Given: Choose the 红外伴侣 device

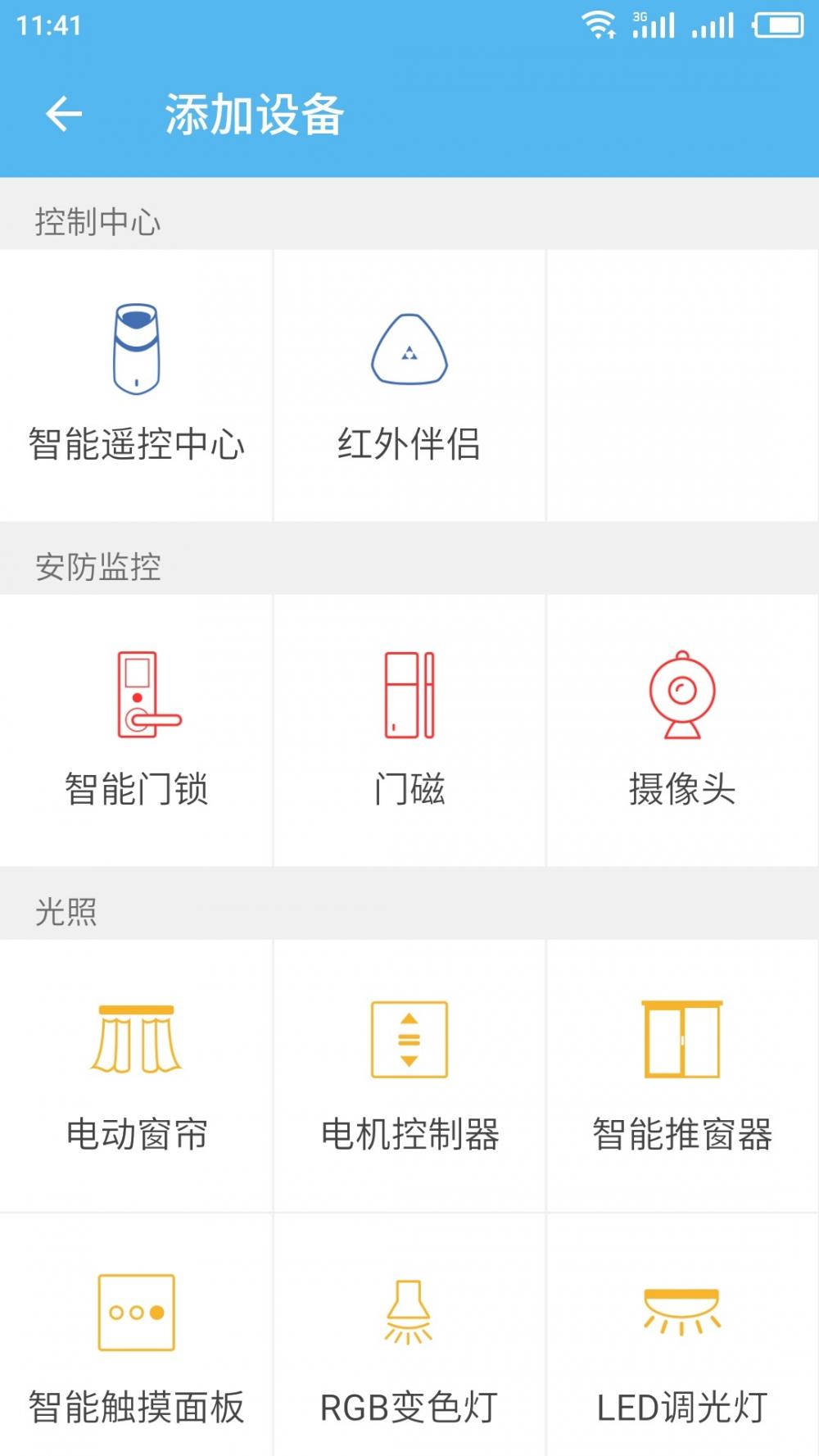Looking at the screenshot, I should pos(409,385).
